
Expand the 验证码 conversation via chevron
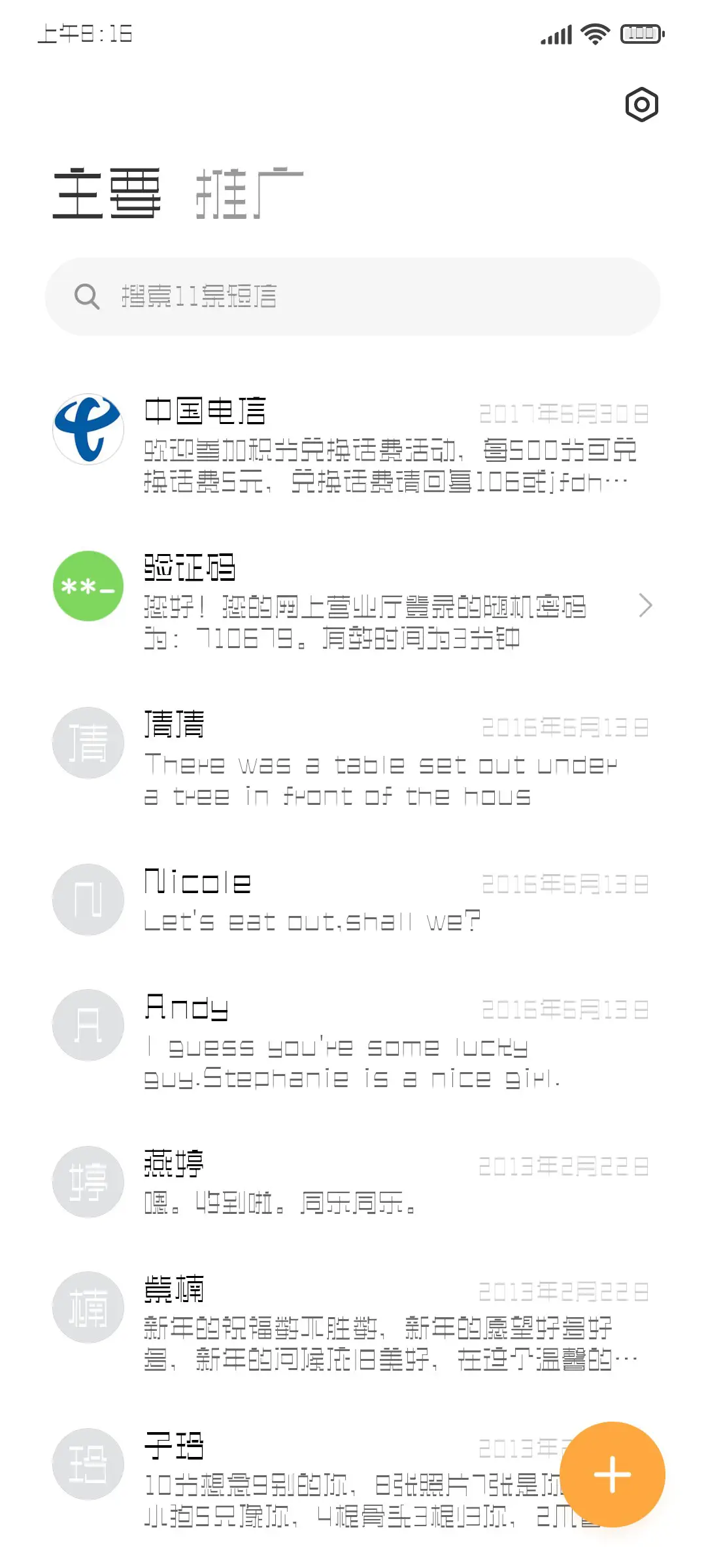[x=646, y=606]
